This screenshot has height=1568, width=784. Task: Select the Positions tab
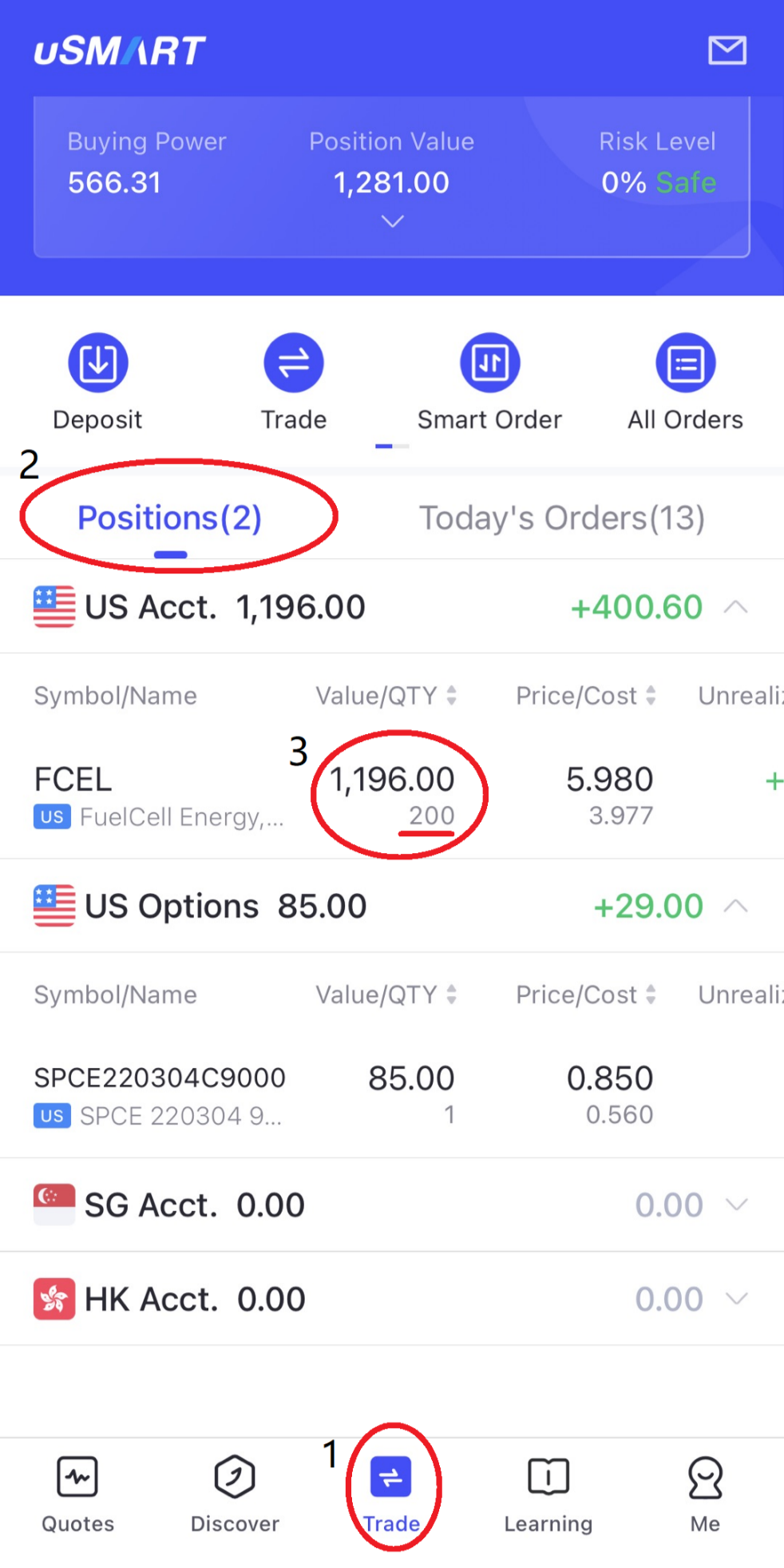tap(169, 518)
